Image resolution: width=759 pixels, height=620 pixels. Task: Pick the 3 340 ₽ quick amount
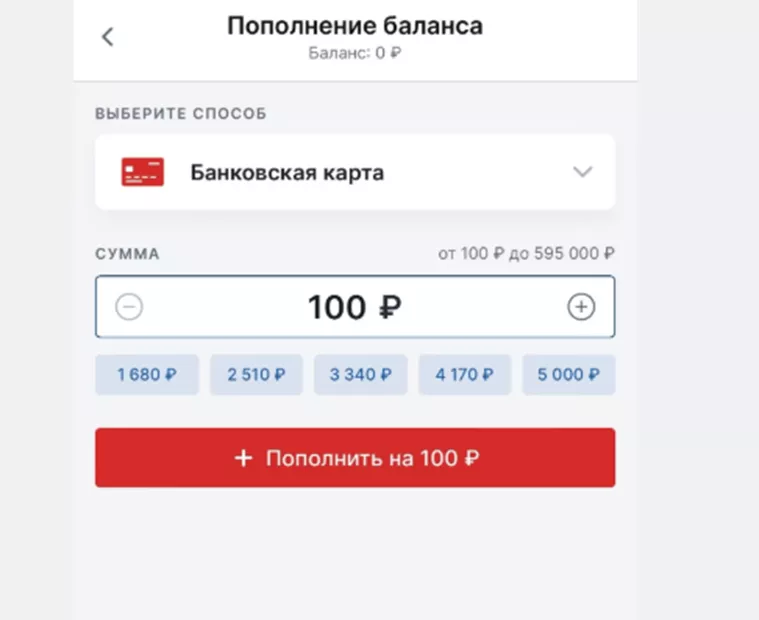tap(360, 375)
